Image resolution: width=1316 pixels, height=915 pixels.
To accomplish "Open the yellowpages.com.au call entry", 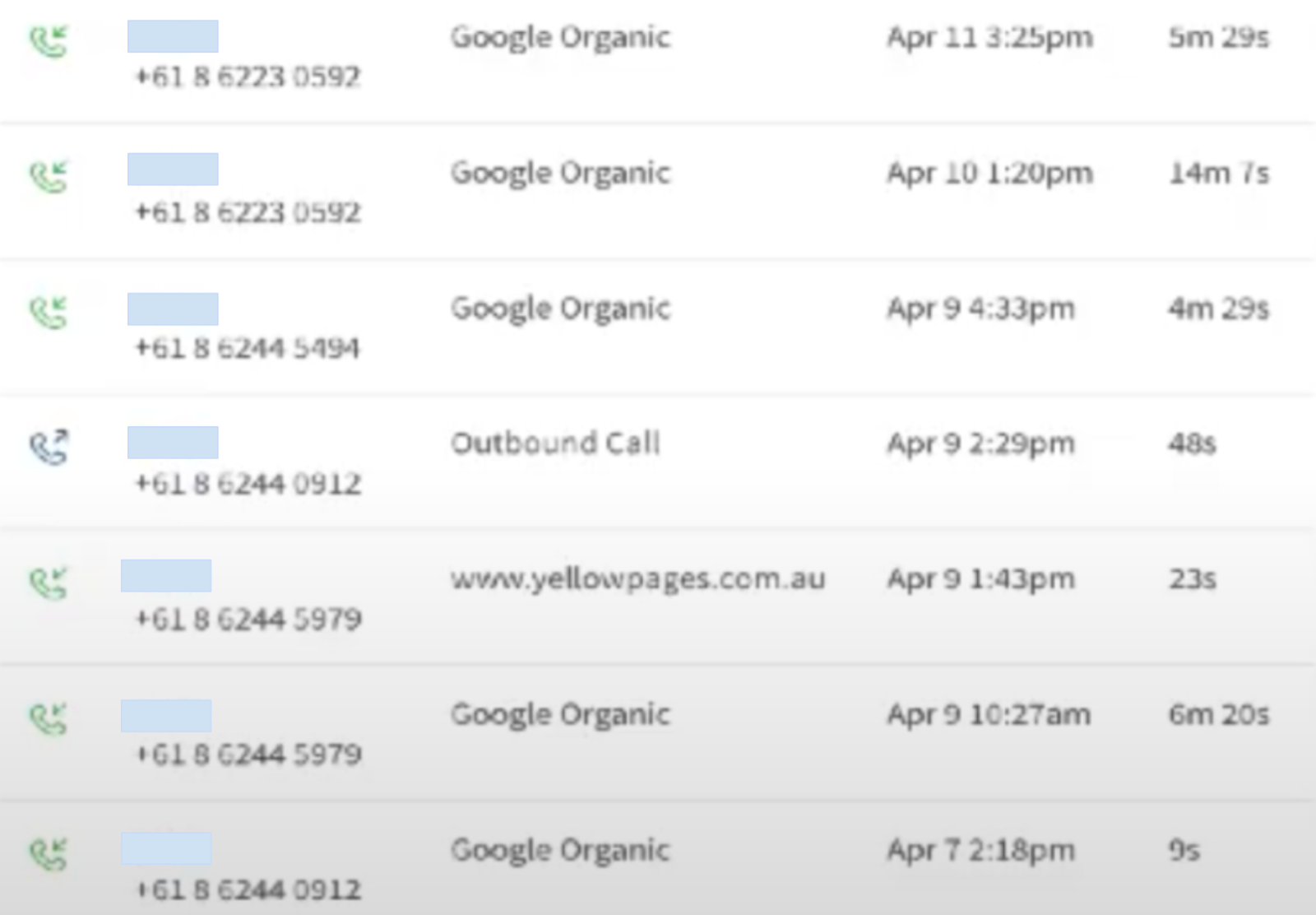I will click(x=637, y=580).
